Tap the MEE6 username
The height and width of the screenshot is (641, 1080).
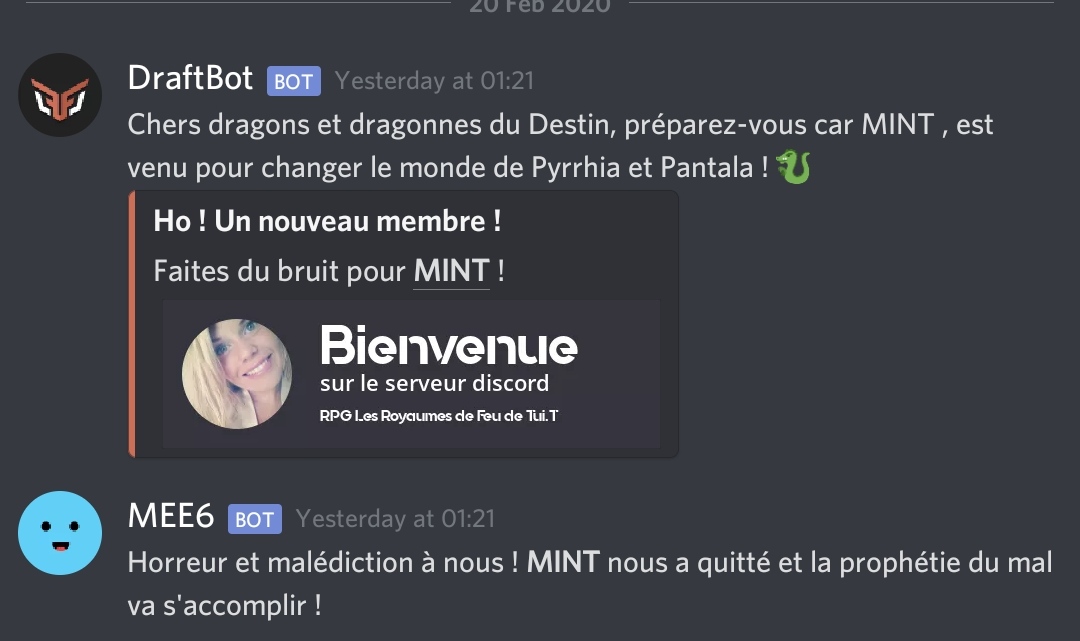pyautogui.click(x=171, y=517)
